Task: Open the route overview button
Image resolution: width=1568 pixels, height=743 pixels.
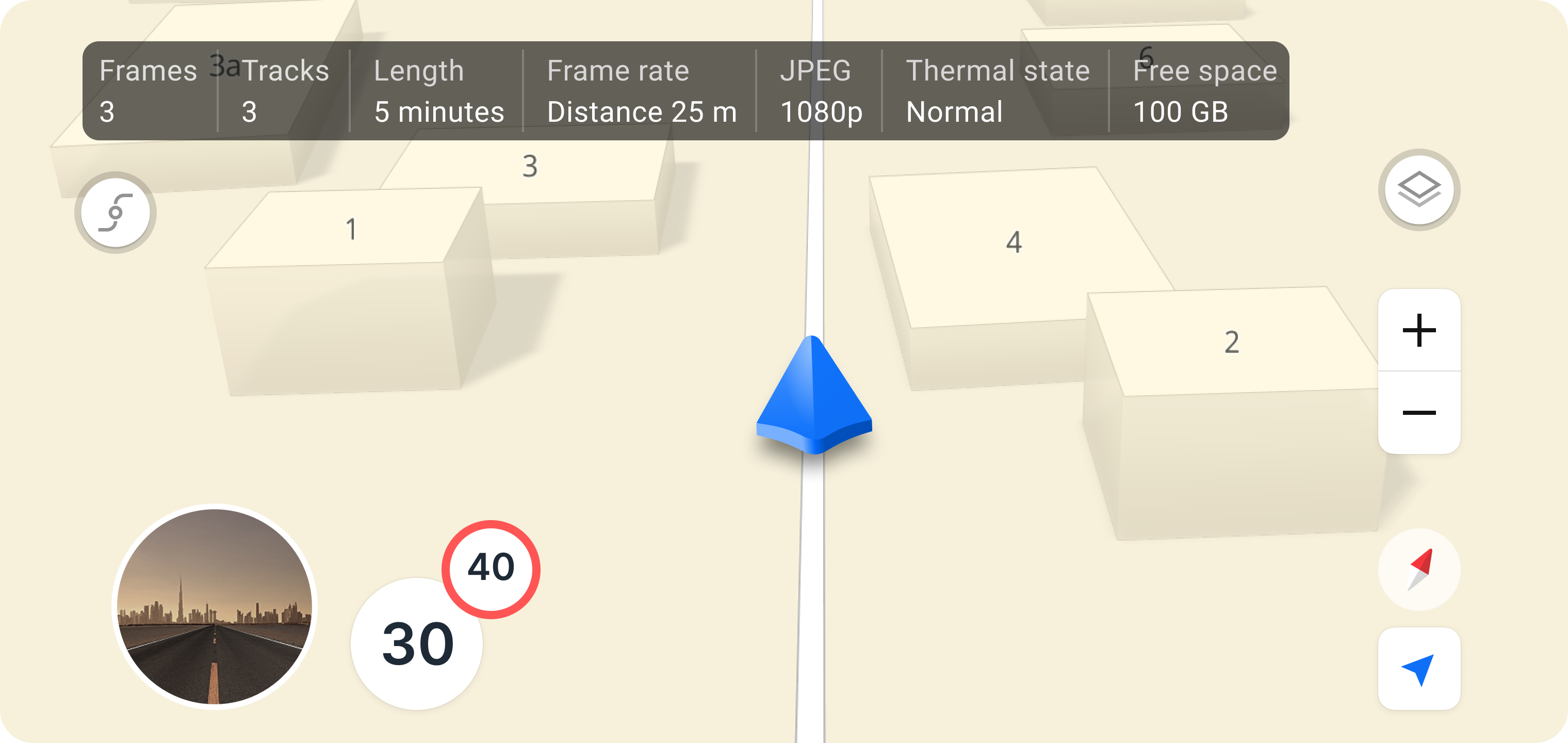Action: pyautogui.click(x=116, y=213)
